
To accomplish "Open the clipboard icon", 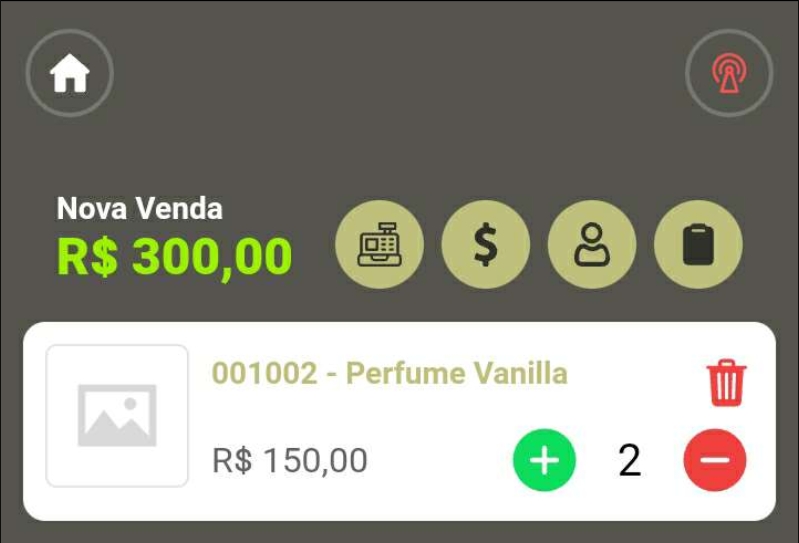I will (x=698, y=245).
